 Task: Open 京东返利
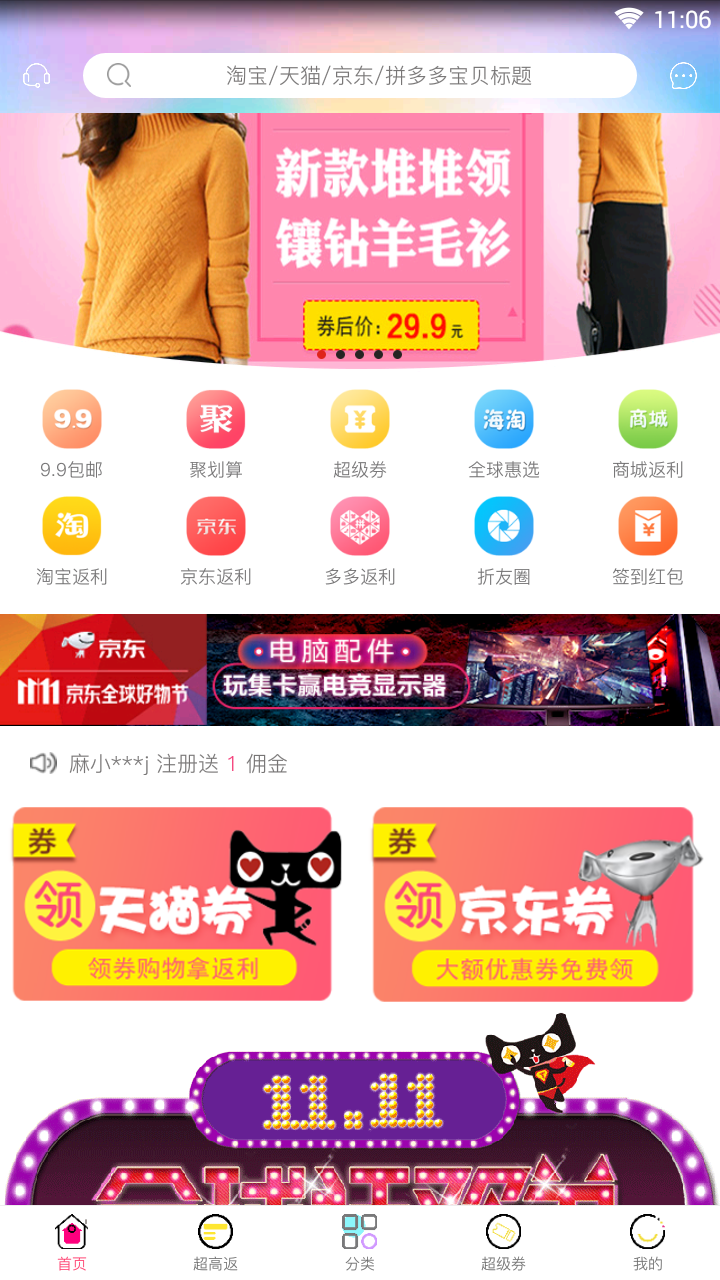(216, 542)
